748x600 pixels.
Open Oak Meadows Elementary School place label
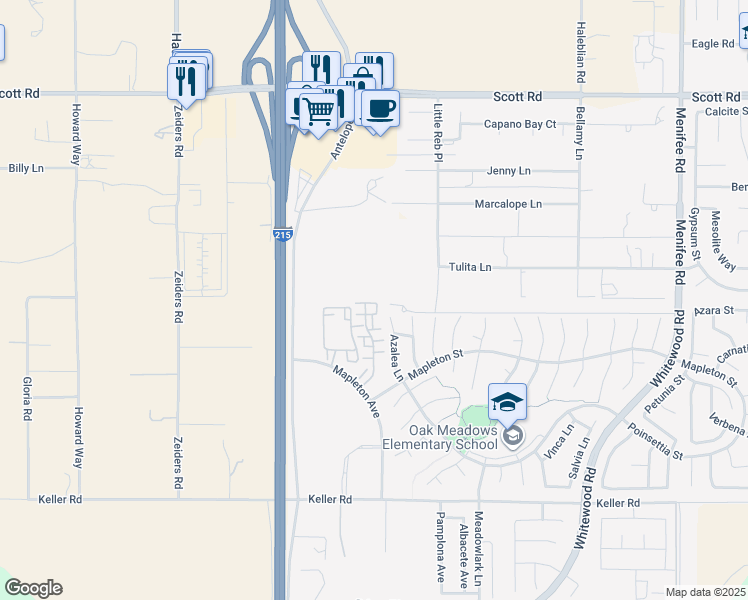click(x=440, y=437)
